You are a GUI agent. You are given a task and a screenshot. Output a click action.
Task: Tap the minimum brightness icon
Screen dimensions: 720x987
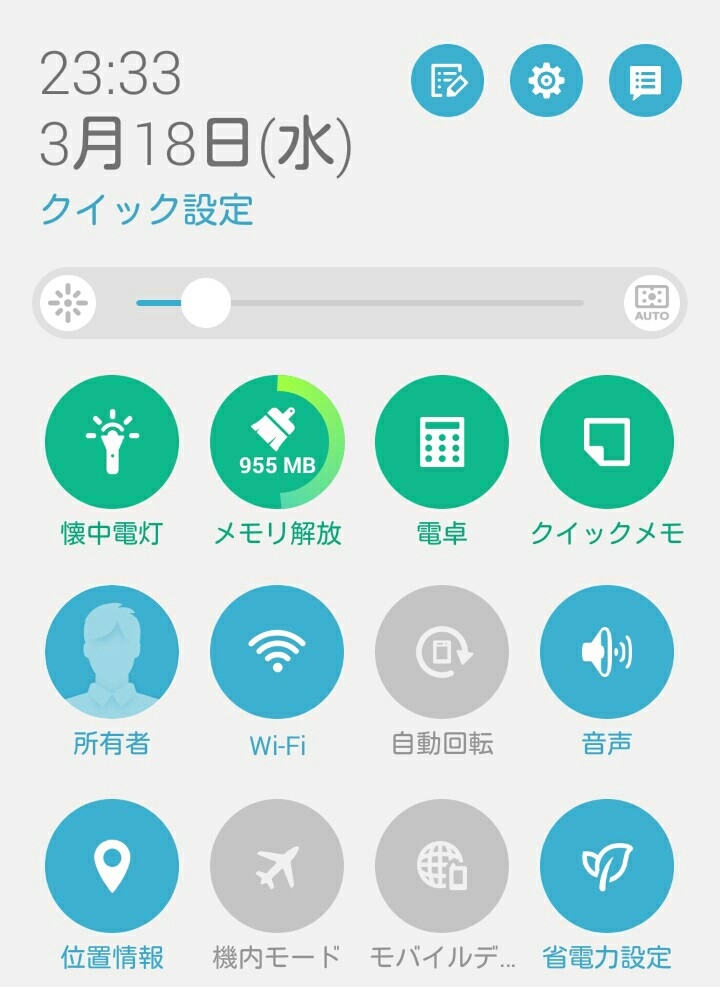point(69,303)
